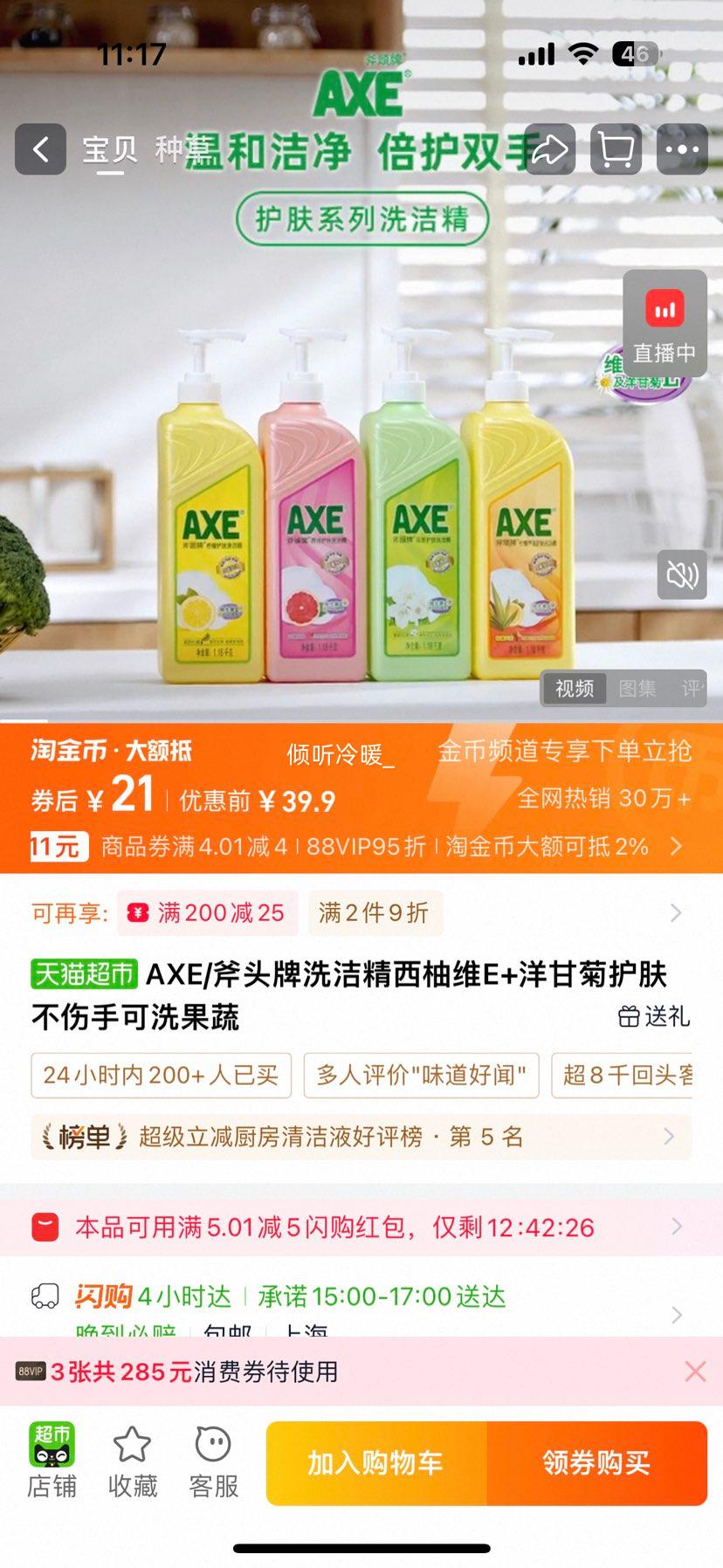
Task: Click the back arrow at top left
Action: (x=40, y=150)
